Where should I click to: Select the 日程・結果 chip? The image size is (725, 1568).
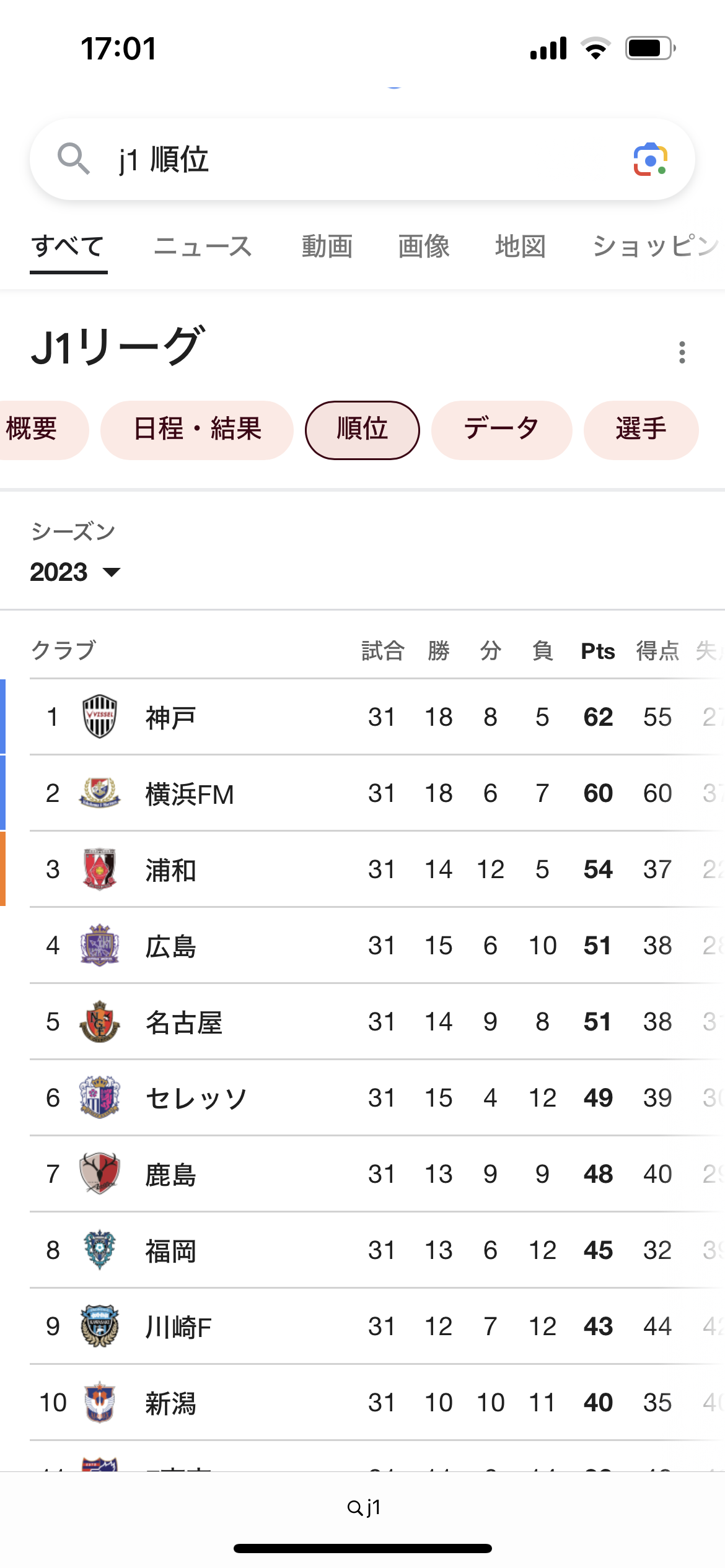(197, 430)
